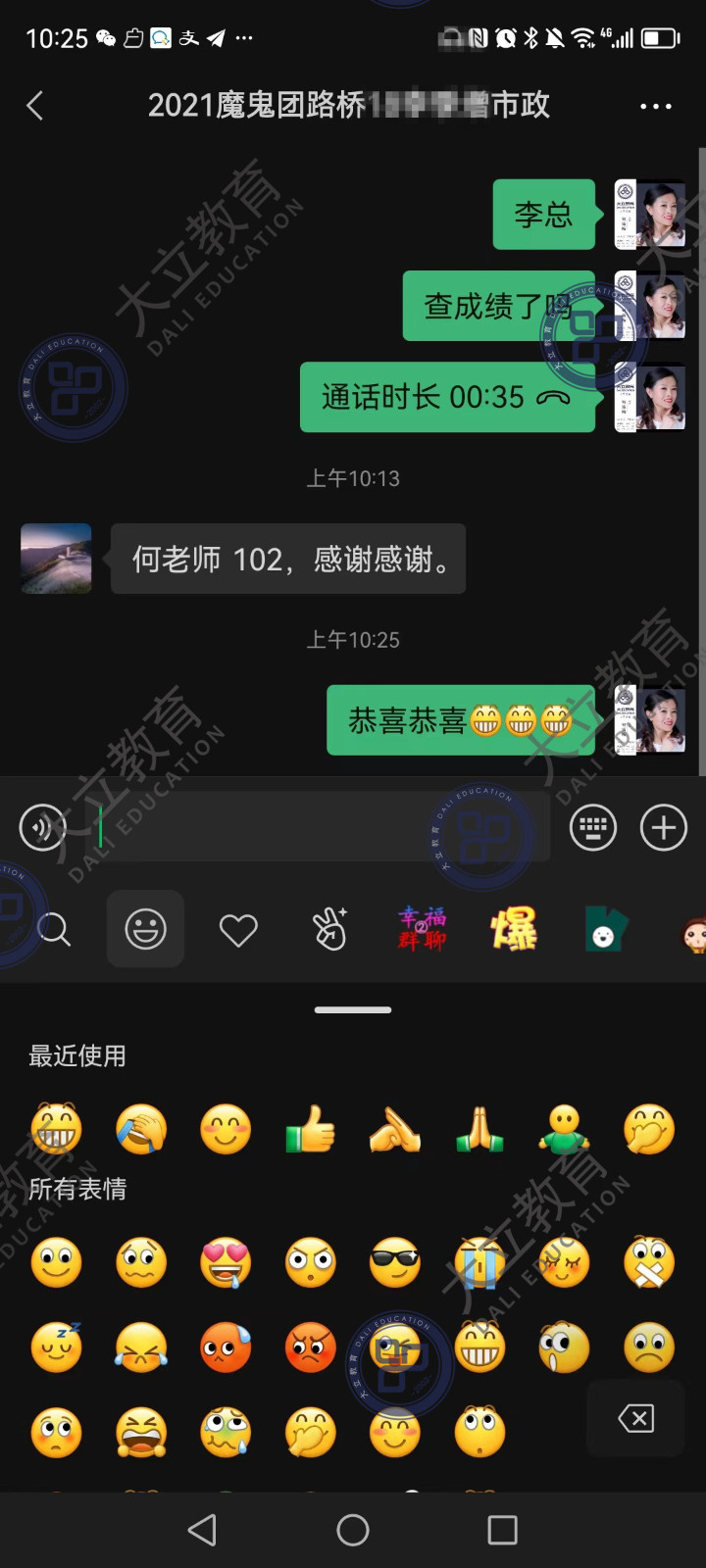Open the 爆 sticker pack
The width and height of the screenshot is (706, 1568).
514,929
